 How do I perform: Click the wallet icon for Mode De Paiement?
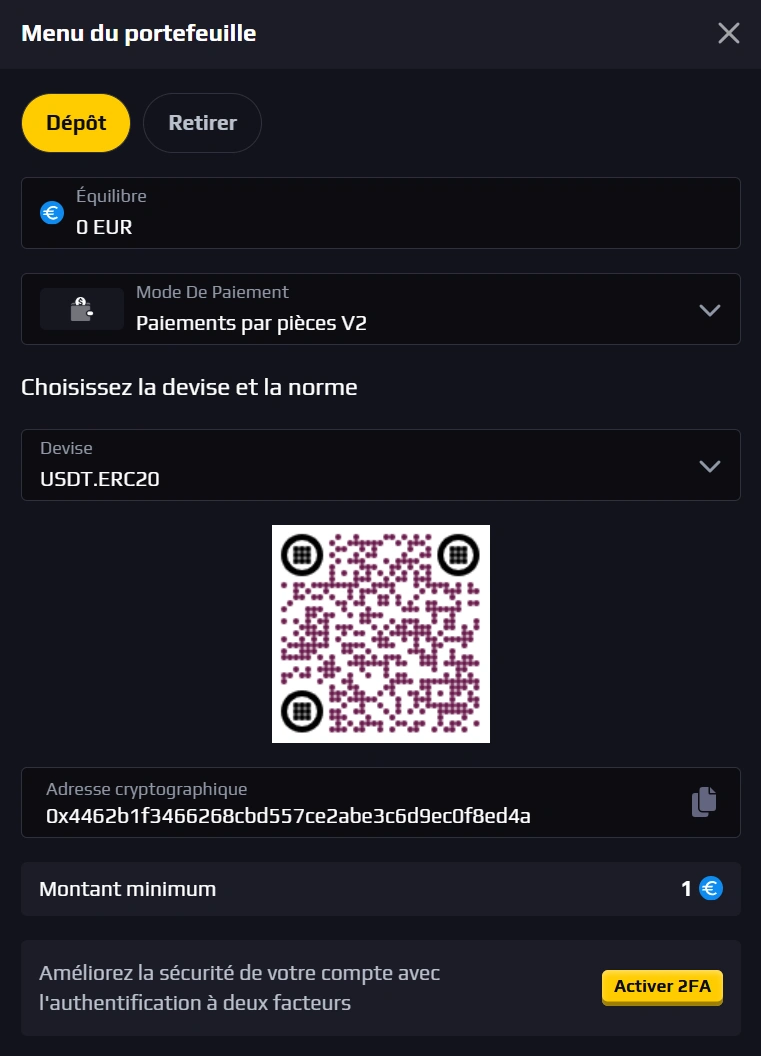pos(82,309)
